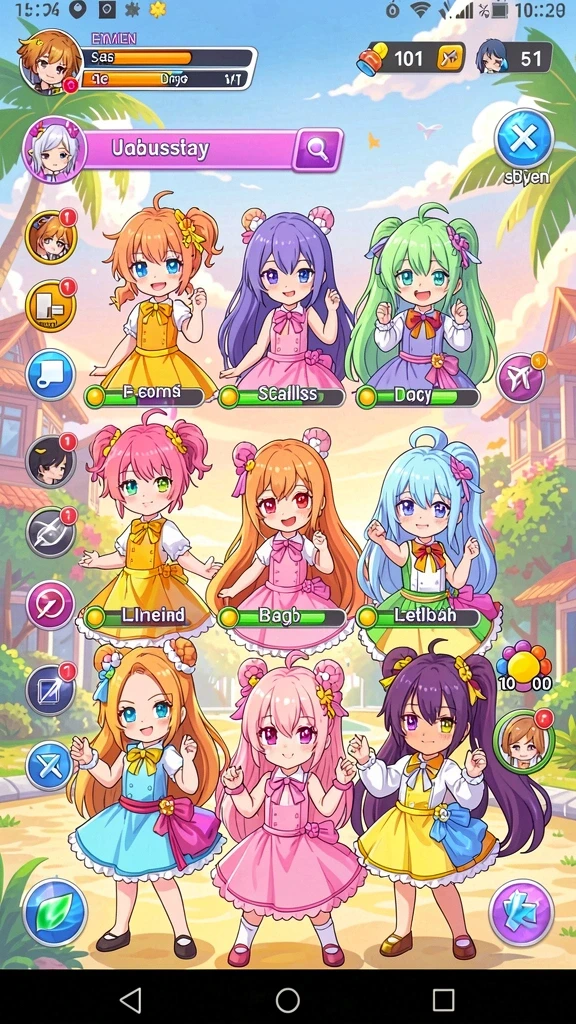The height and width of the screenshot is (1024, 576).
Task: Go back with the system back button
Action: coord(131,999)
